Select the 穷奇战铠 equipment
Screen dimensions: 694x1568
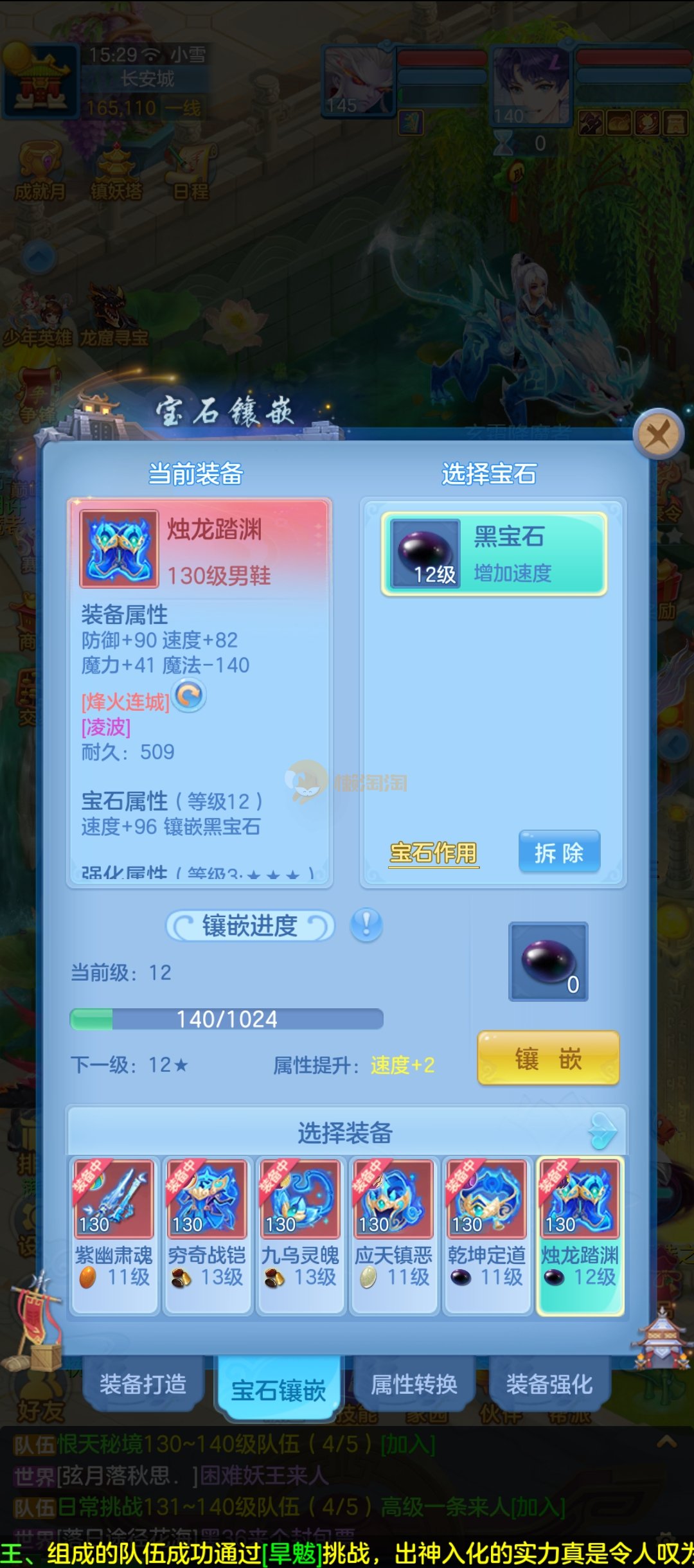(207, 1235)
